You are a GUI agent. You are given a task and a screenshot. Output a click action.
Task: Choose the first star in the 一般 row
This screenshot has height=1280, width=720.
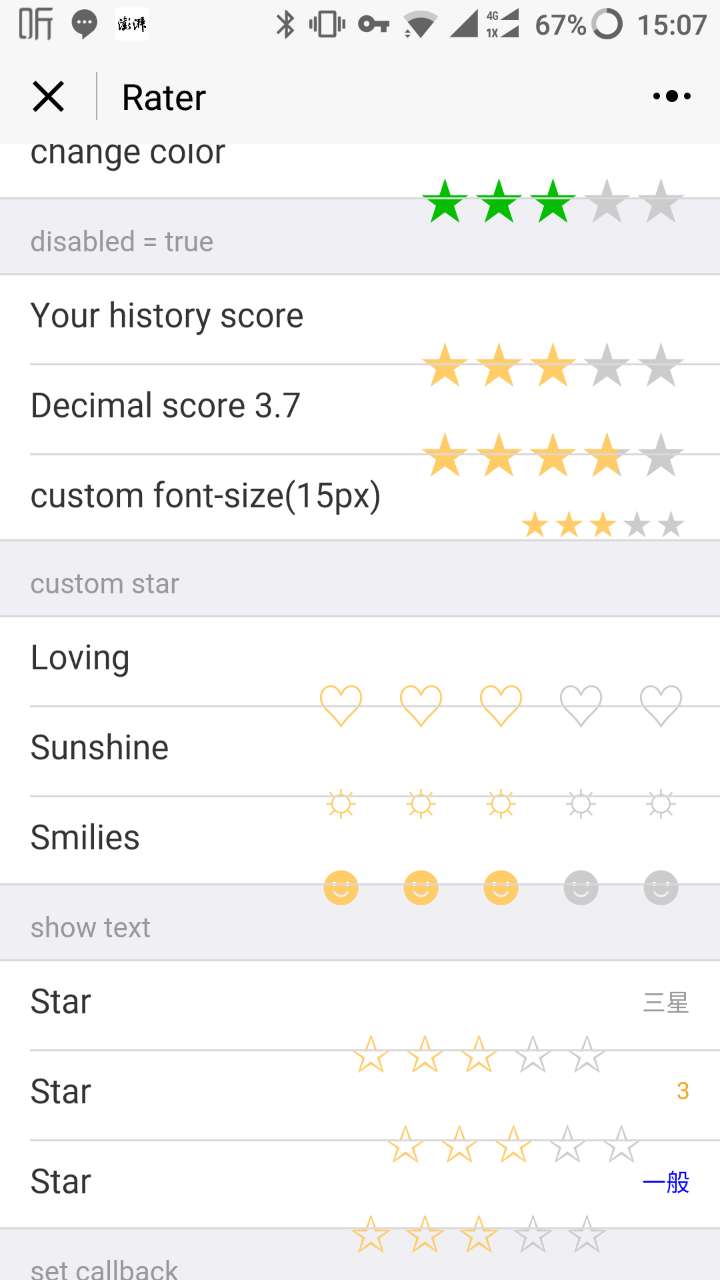point(371,1236)
